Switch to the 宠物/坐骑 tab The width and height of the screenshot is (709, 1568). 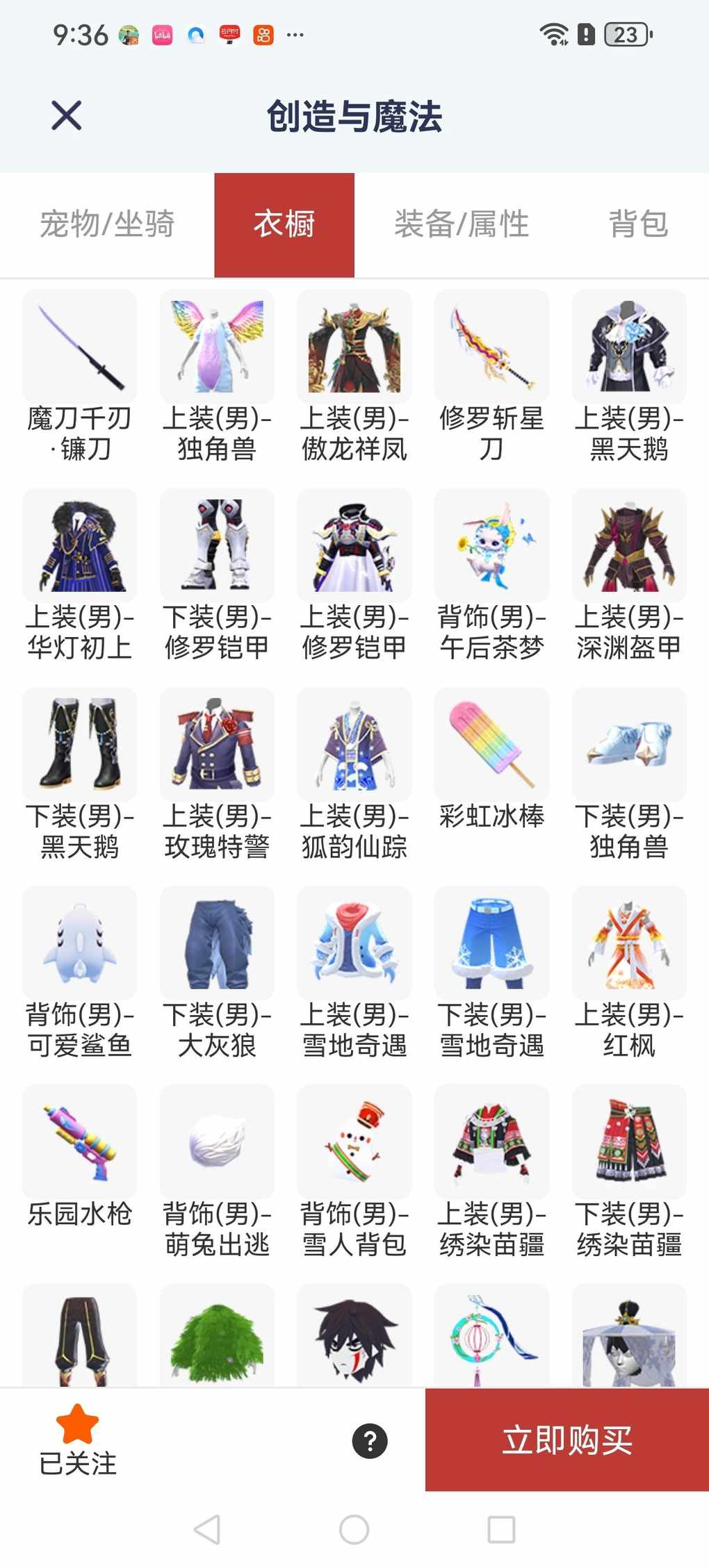tap(107, 224)
